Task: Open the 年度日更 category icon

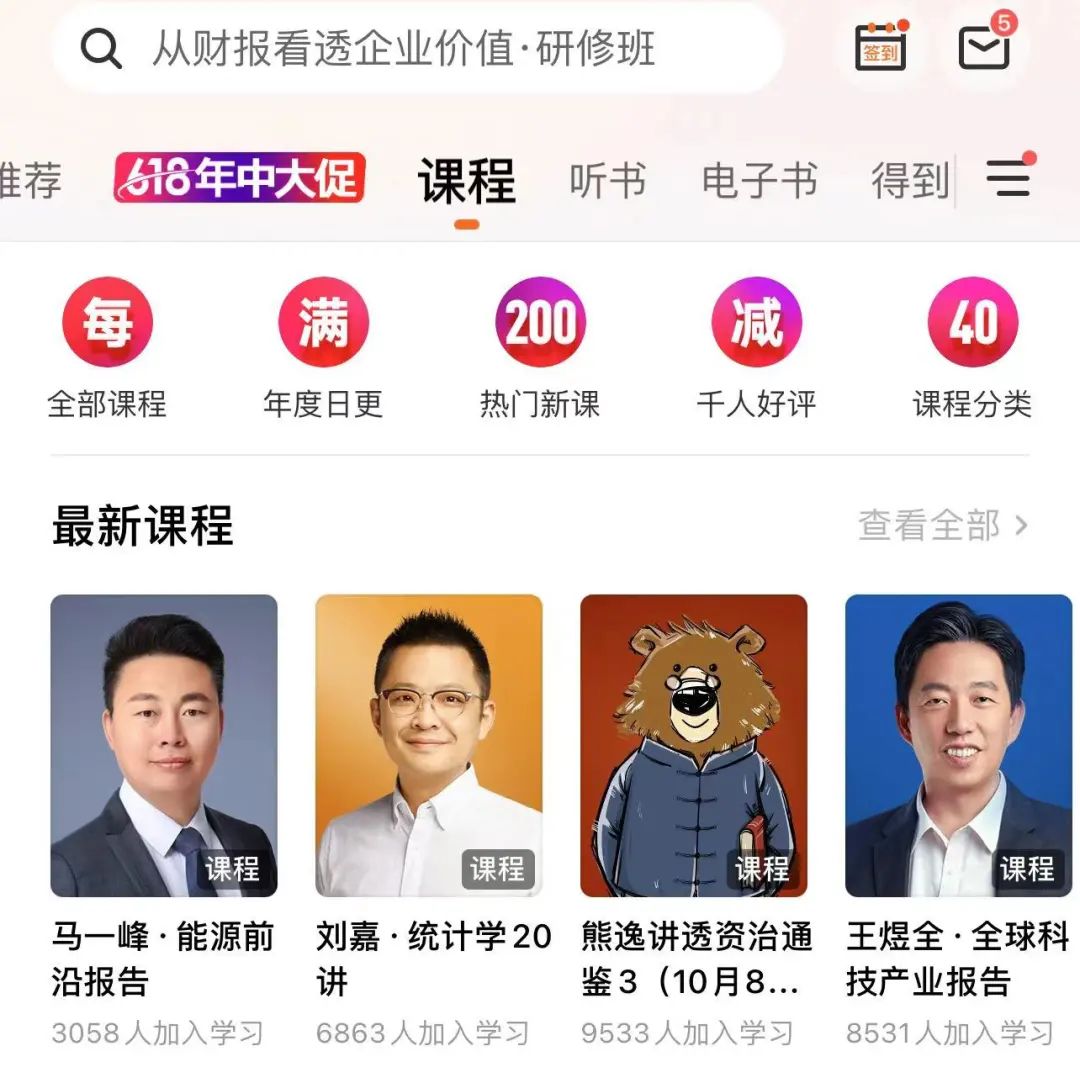Action: click(x=323, y=322)
